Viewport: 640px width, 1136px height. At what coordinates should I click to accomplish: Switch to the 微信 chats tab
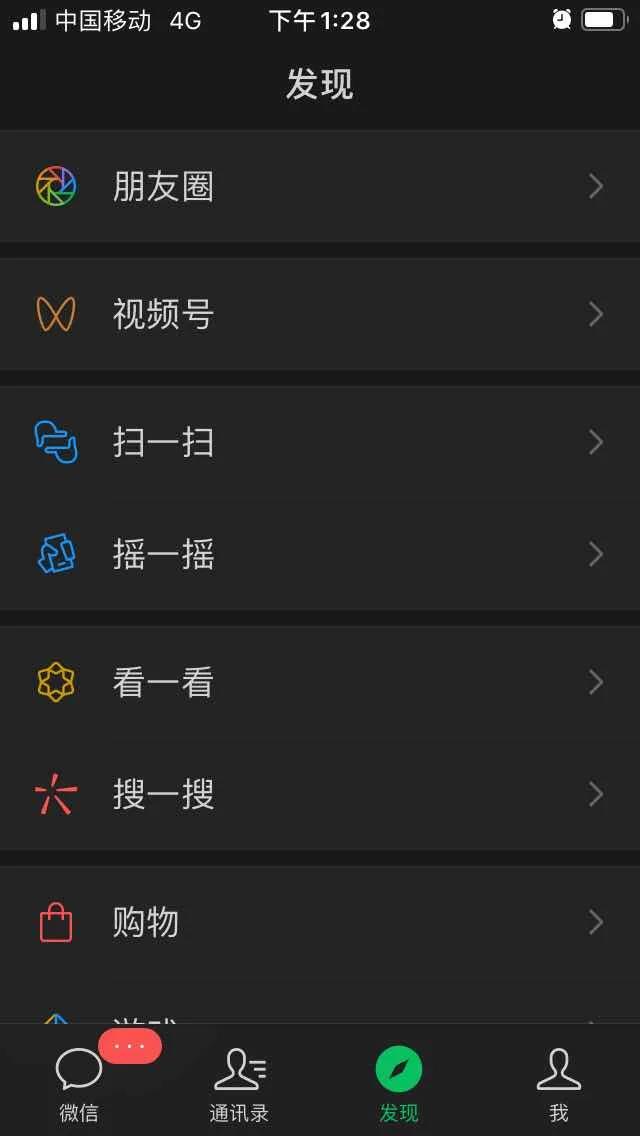[79, 1082]
